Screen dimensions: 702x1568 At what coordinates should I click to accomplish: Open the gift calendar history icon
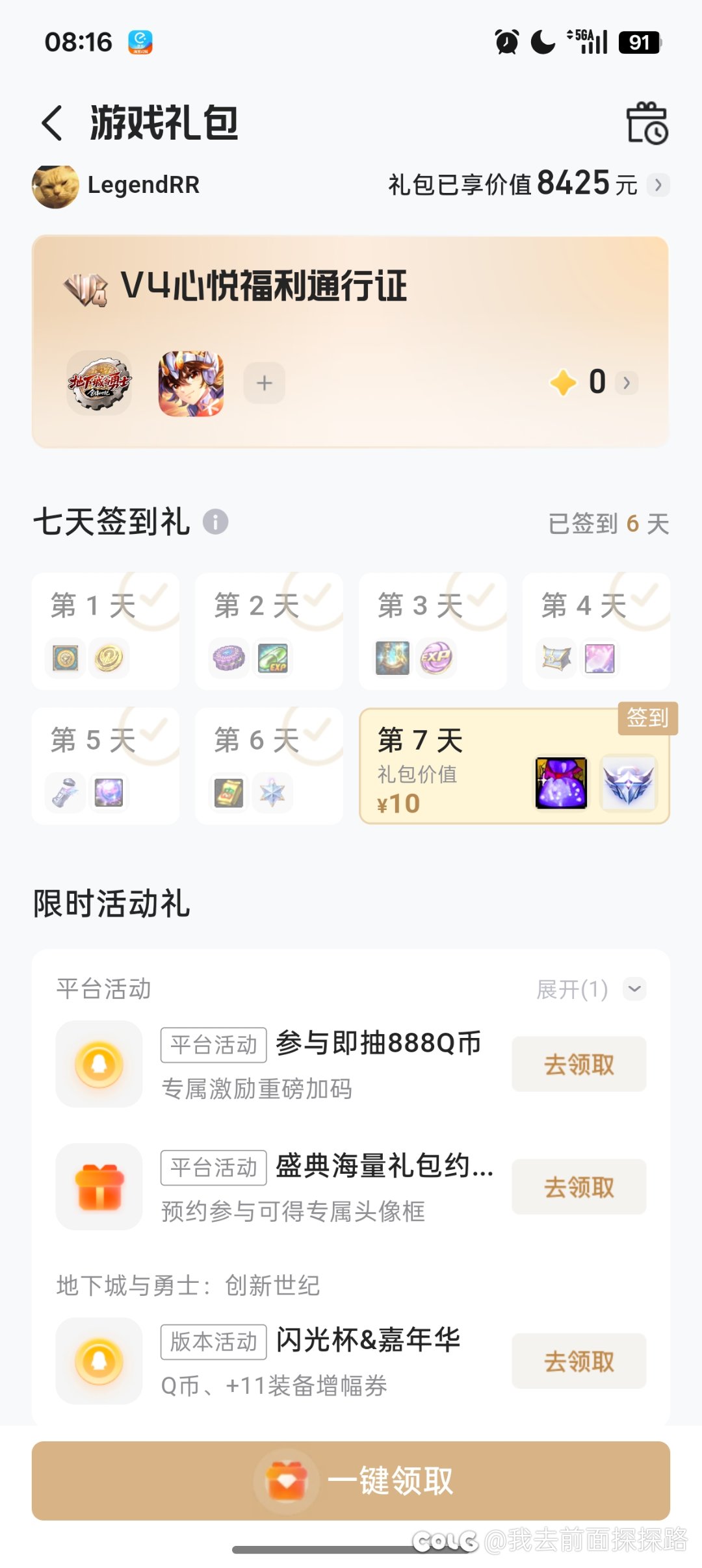[646, 123]
